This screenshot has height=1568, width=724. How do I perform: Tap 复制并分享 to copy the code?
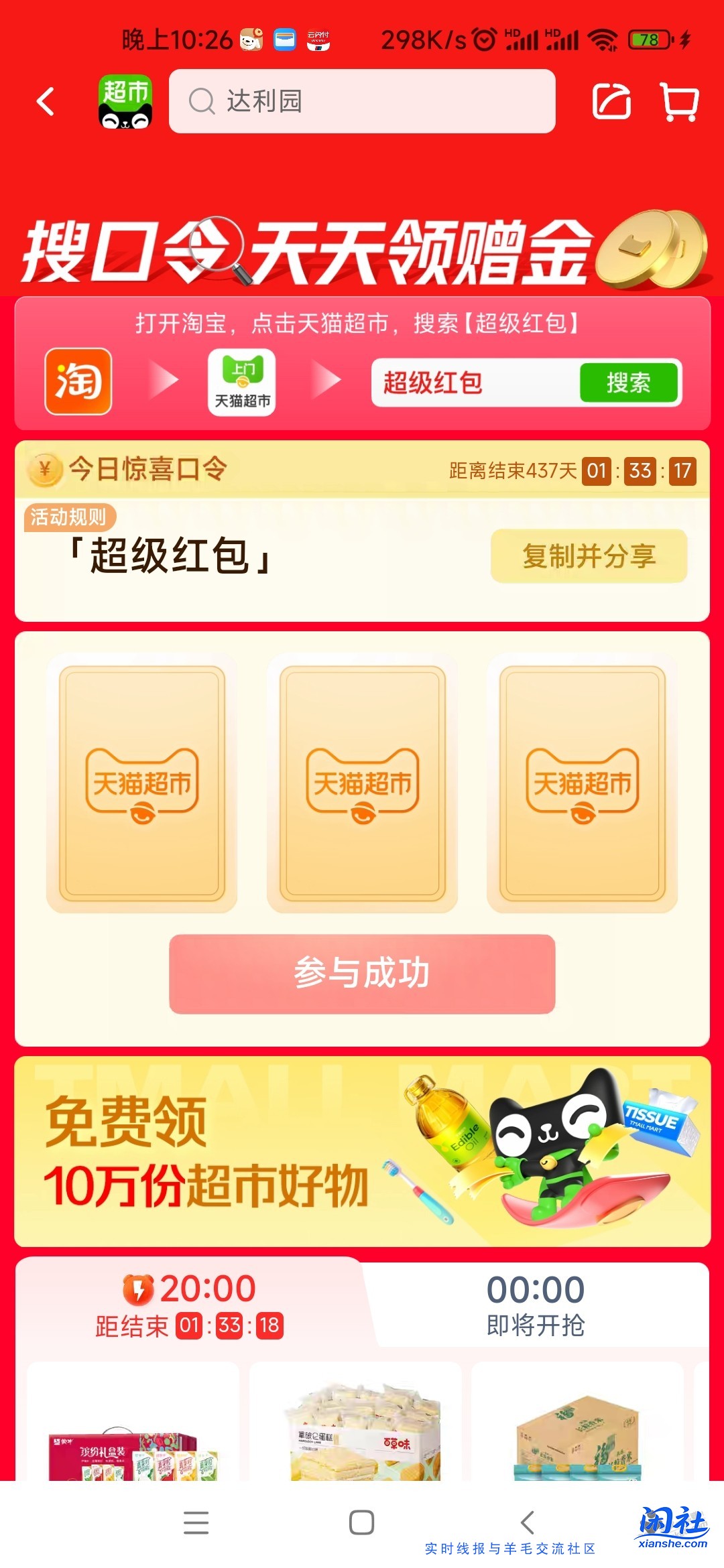pyautogui.click(x=589, y=556)
